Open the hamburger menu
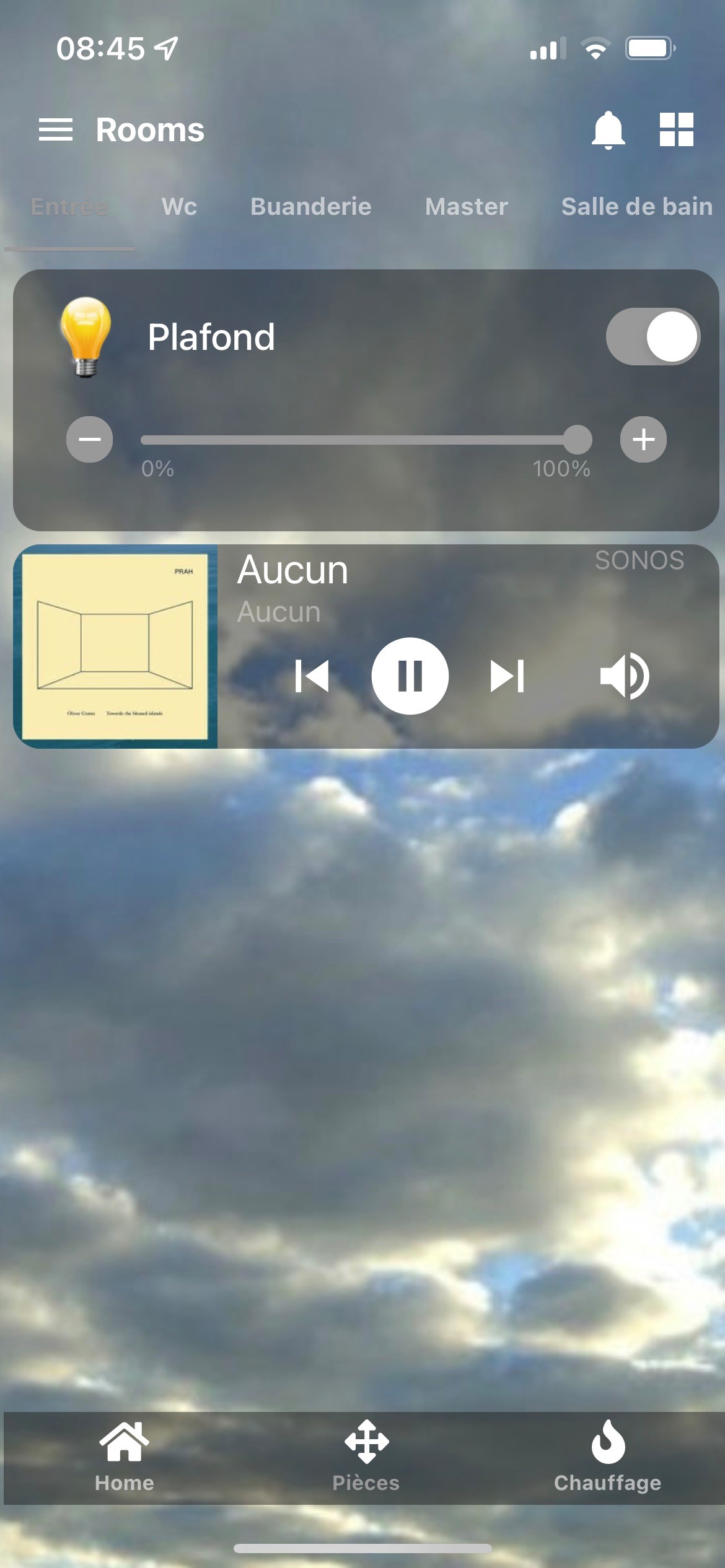725x1568 pixels. click(x=56, y=130)
